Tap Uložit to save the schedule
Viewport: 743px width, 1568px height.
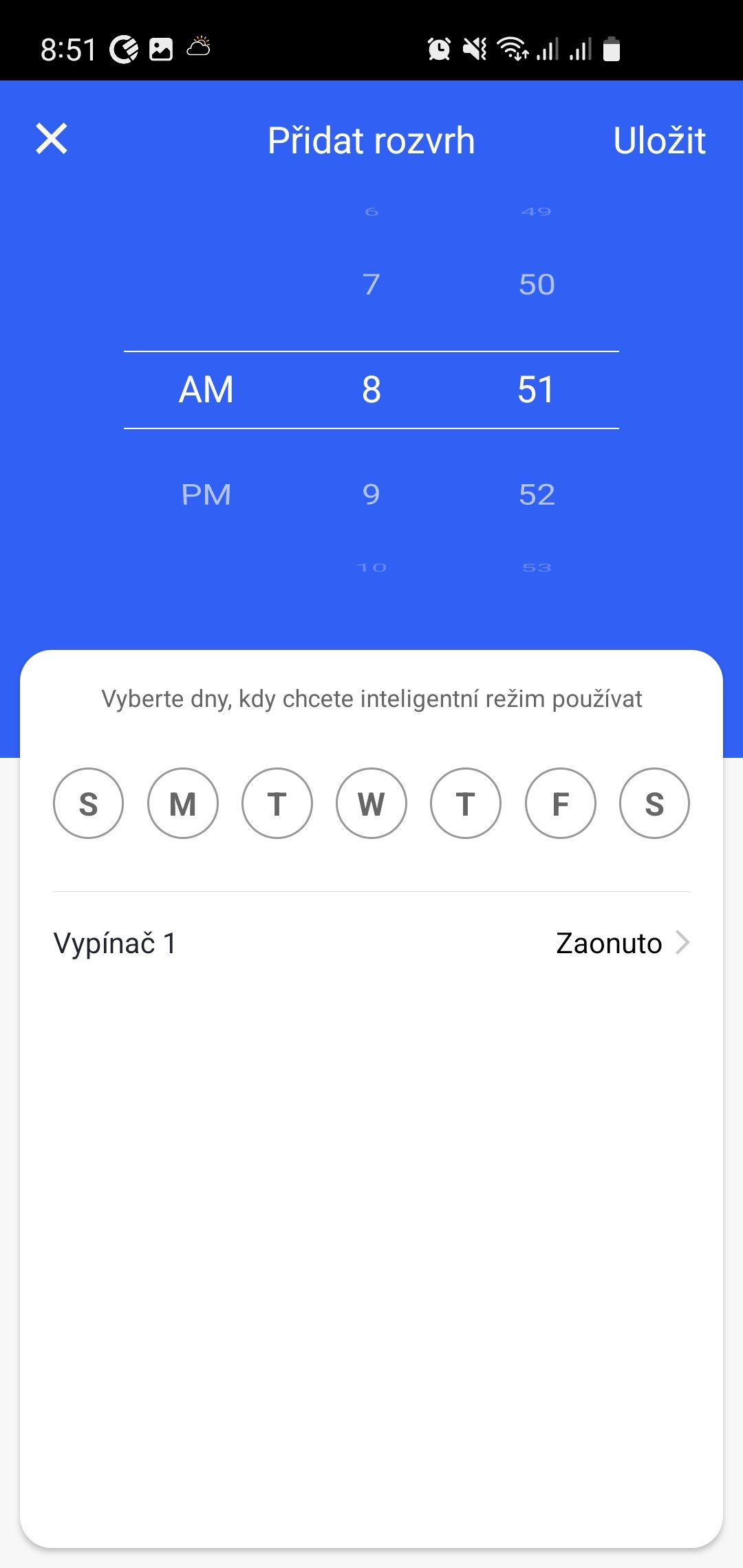tap(658, 141)
